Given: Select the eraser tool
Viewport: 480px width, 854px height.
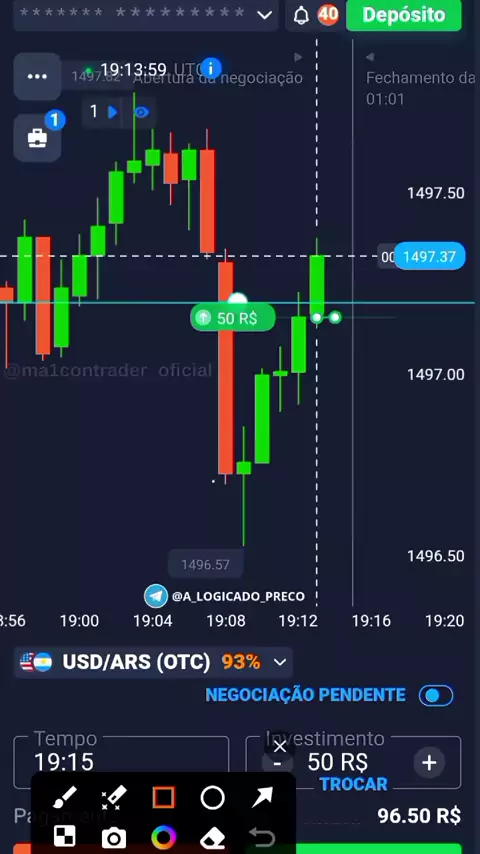Looking at the screenshot, I should pyautogui.click(x=213, y=839).
